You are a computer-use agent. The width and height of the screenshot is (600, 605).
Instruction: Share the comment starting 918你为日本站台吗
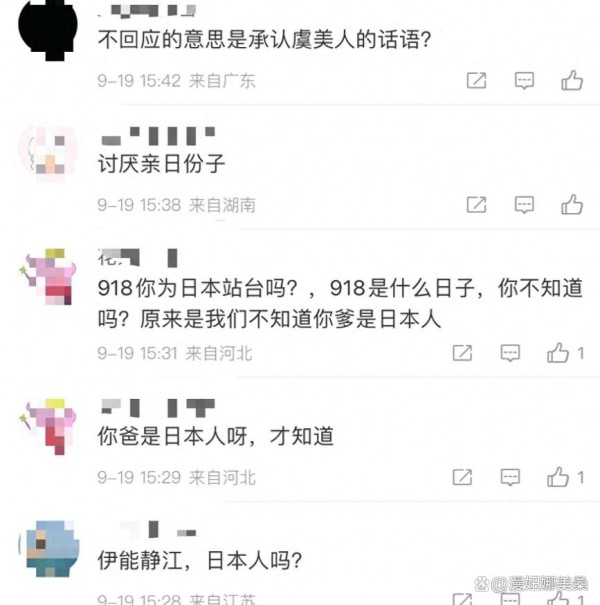pos(463,353)
